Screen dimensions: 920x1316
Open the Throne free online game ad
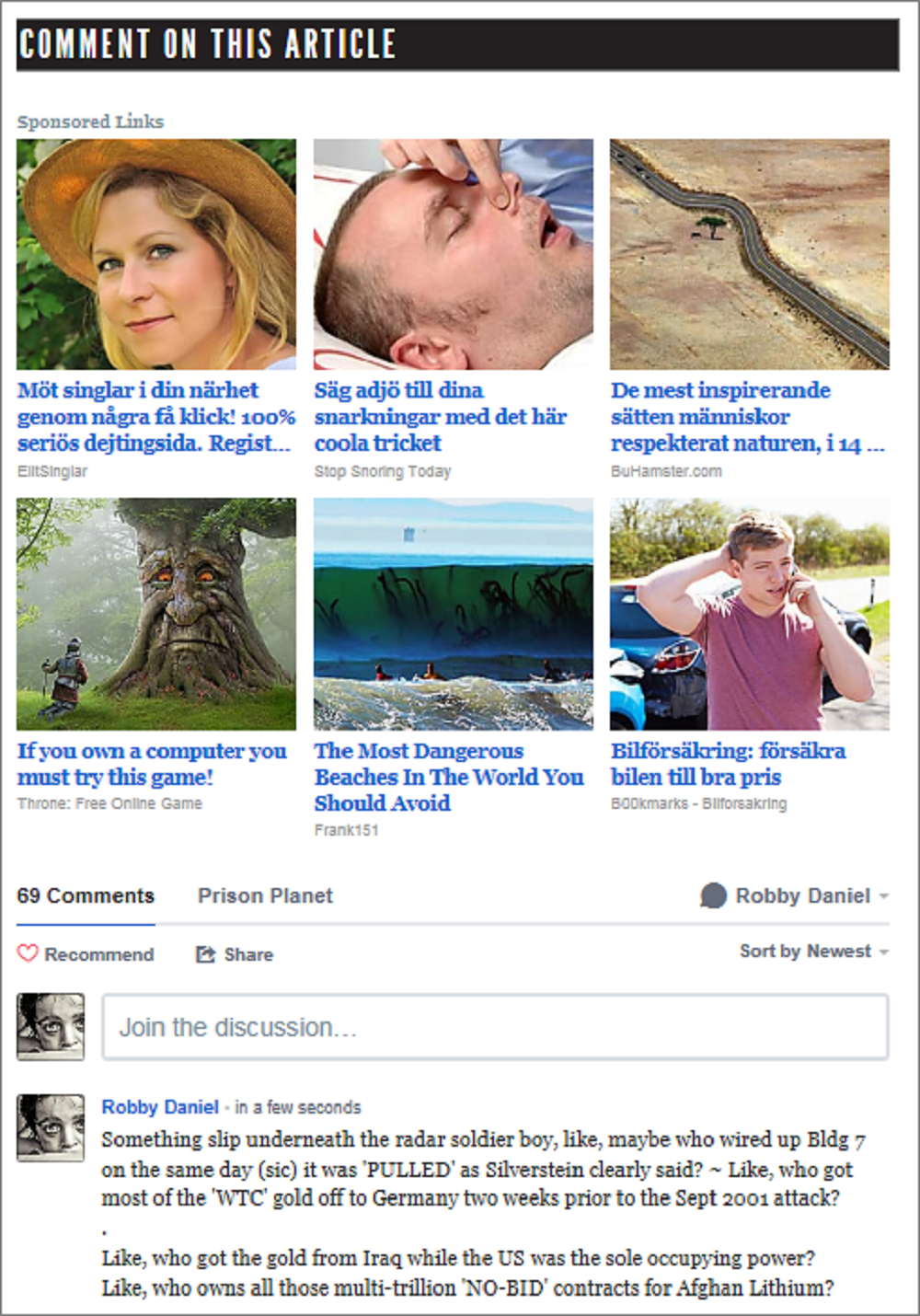(x=152, y=763)
